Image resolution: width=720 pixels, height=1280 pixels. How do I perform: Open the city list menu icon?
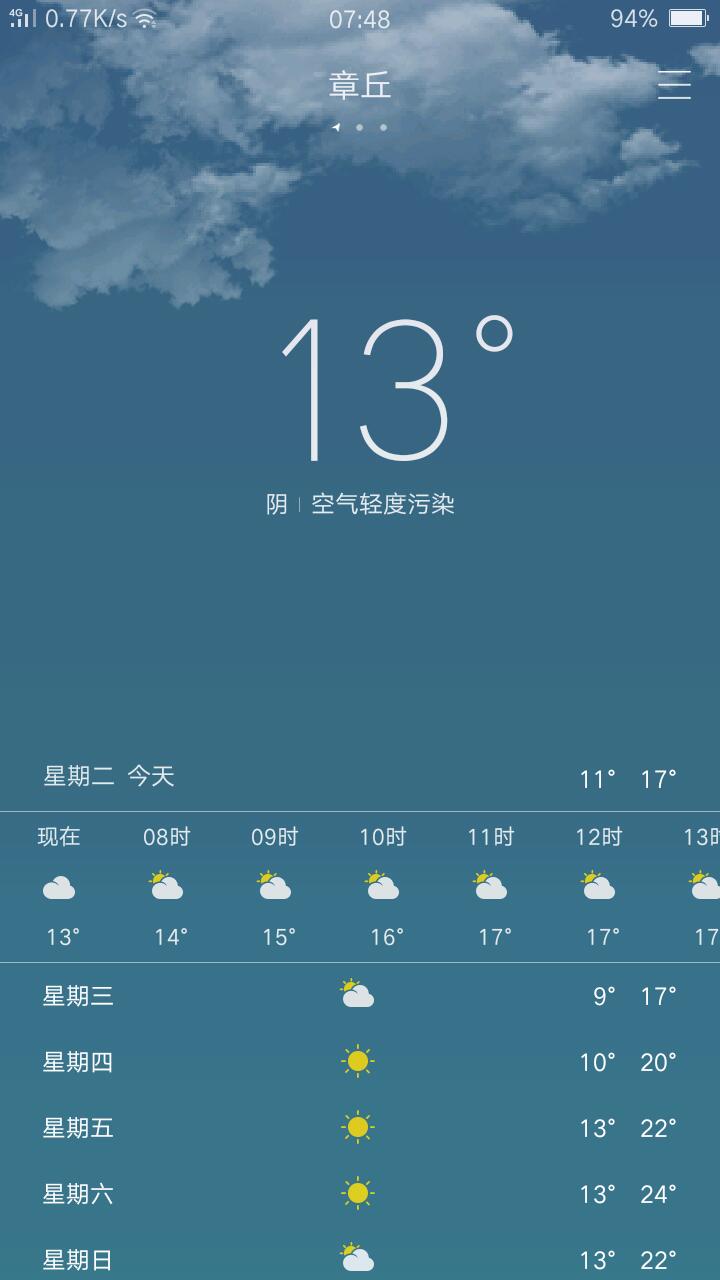pyautogui.click(x=674, y=86)
